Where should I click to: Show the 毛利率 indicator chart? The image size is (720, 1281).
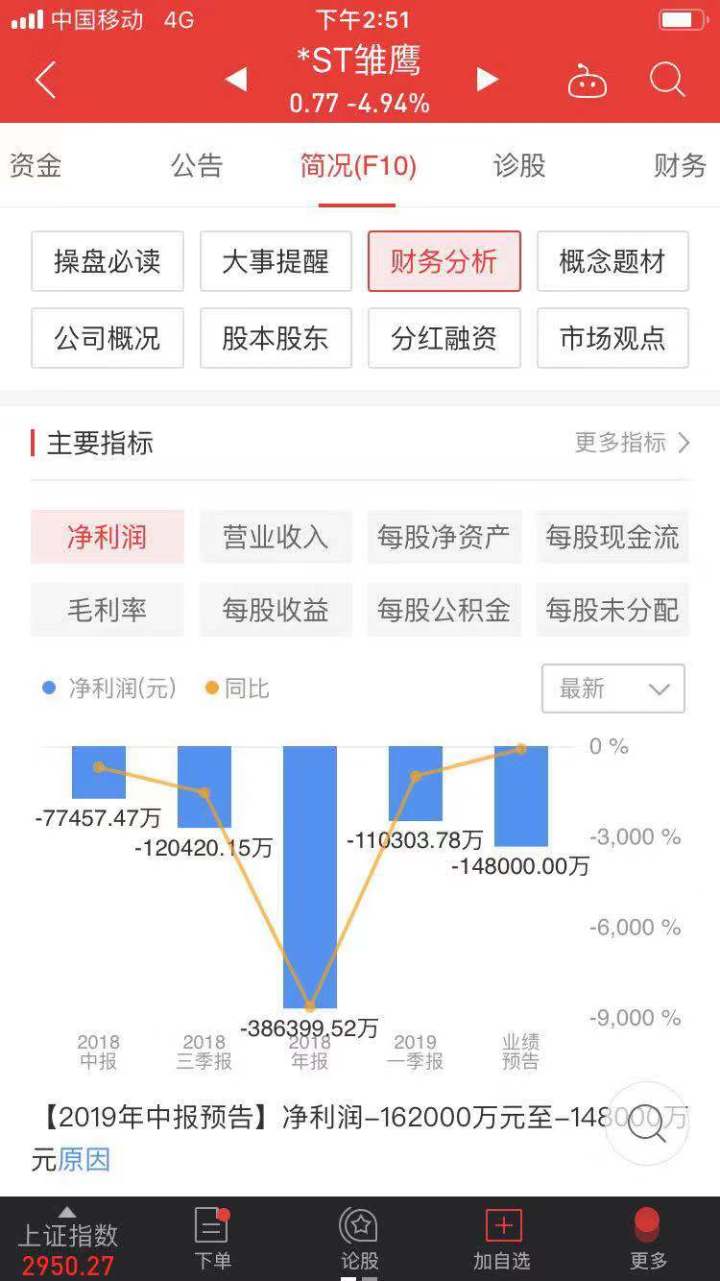point(107,610)
